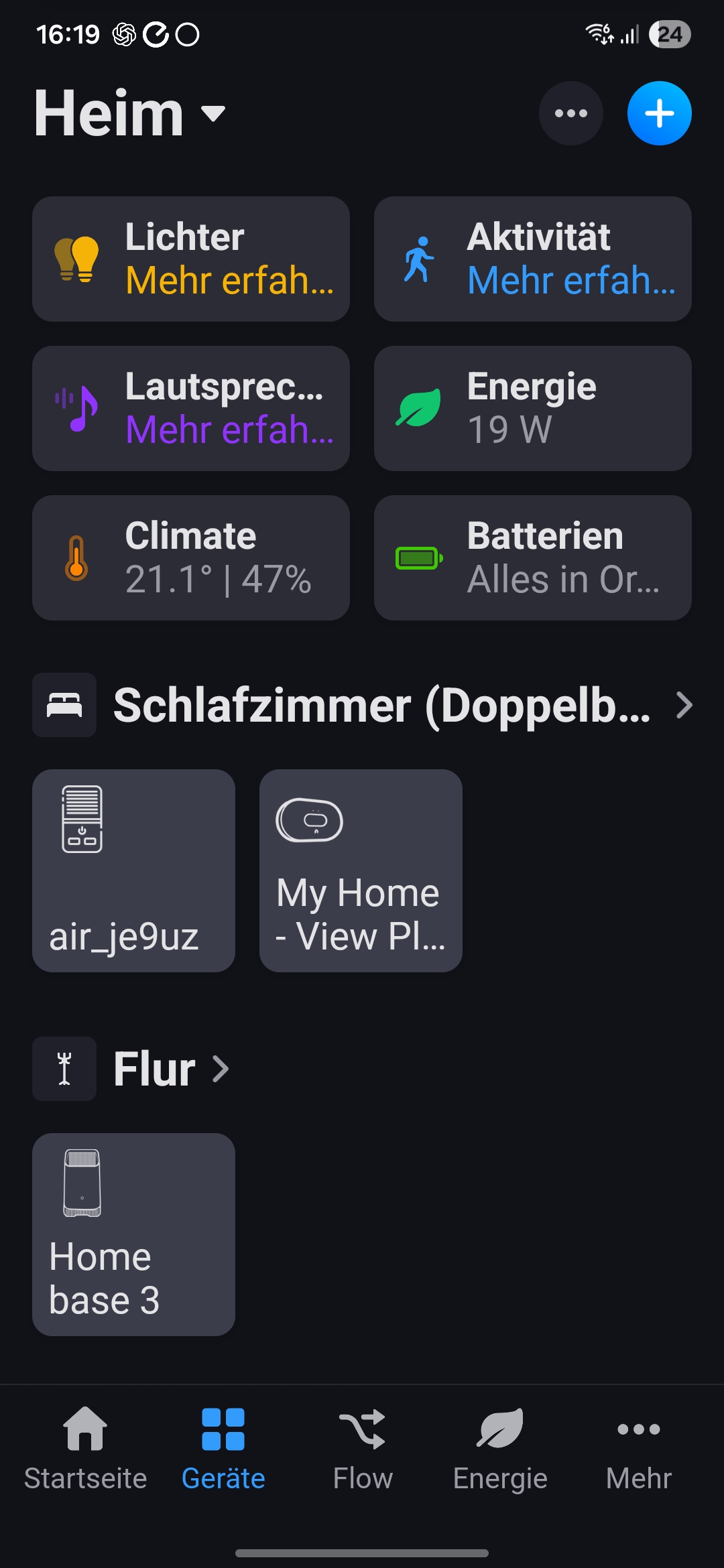Open the My Home - View Plus device
Screen dimensions: 724x1568
coord(361,870)
